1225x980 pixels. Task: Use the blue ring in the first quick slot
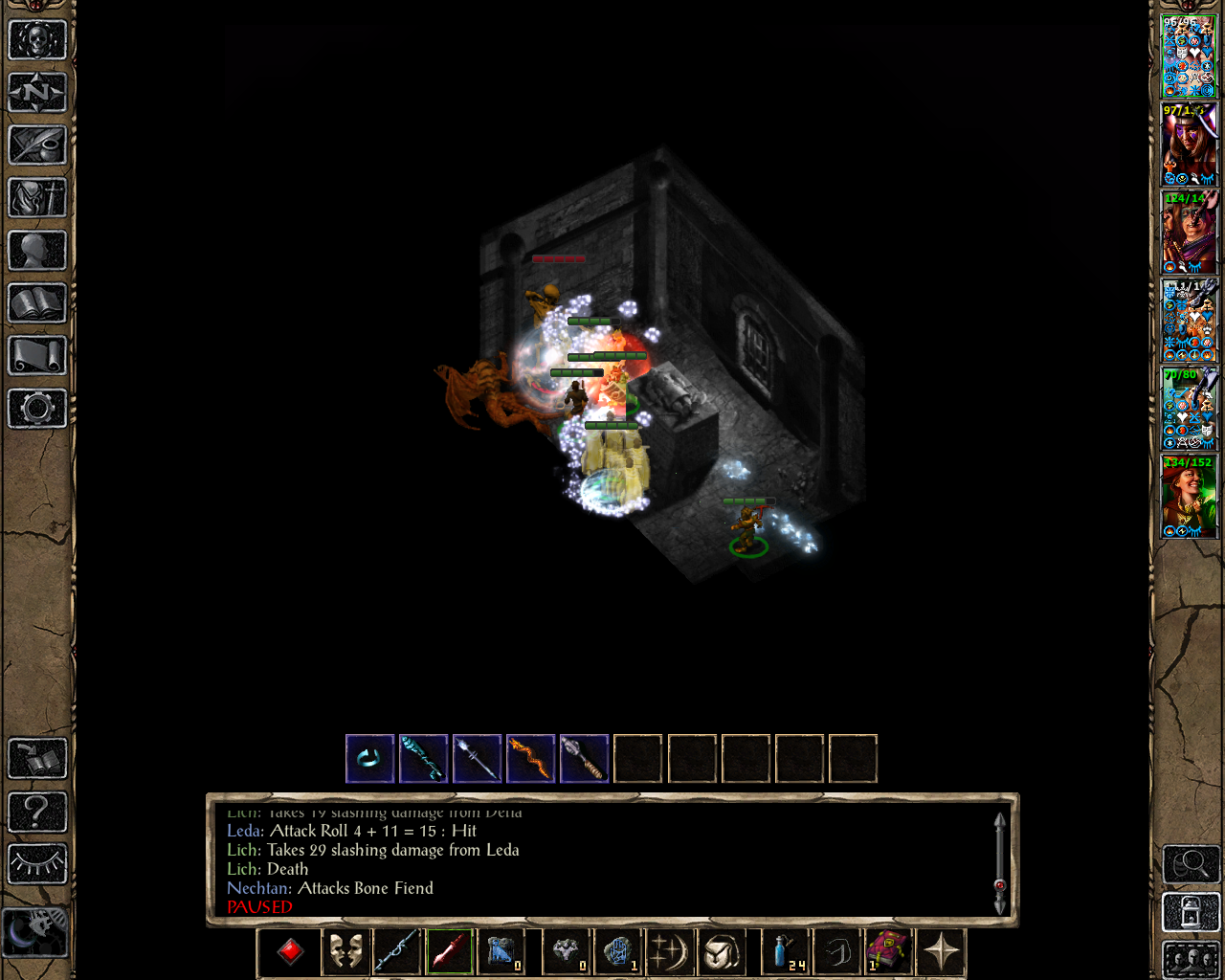point(369,759)
